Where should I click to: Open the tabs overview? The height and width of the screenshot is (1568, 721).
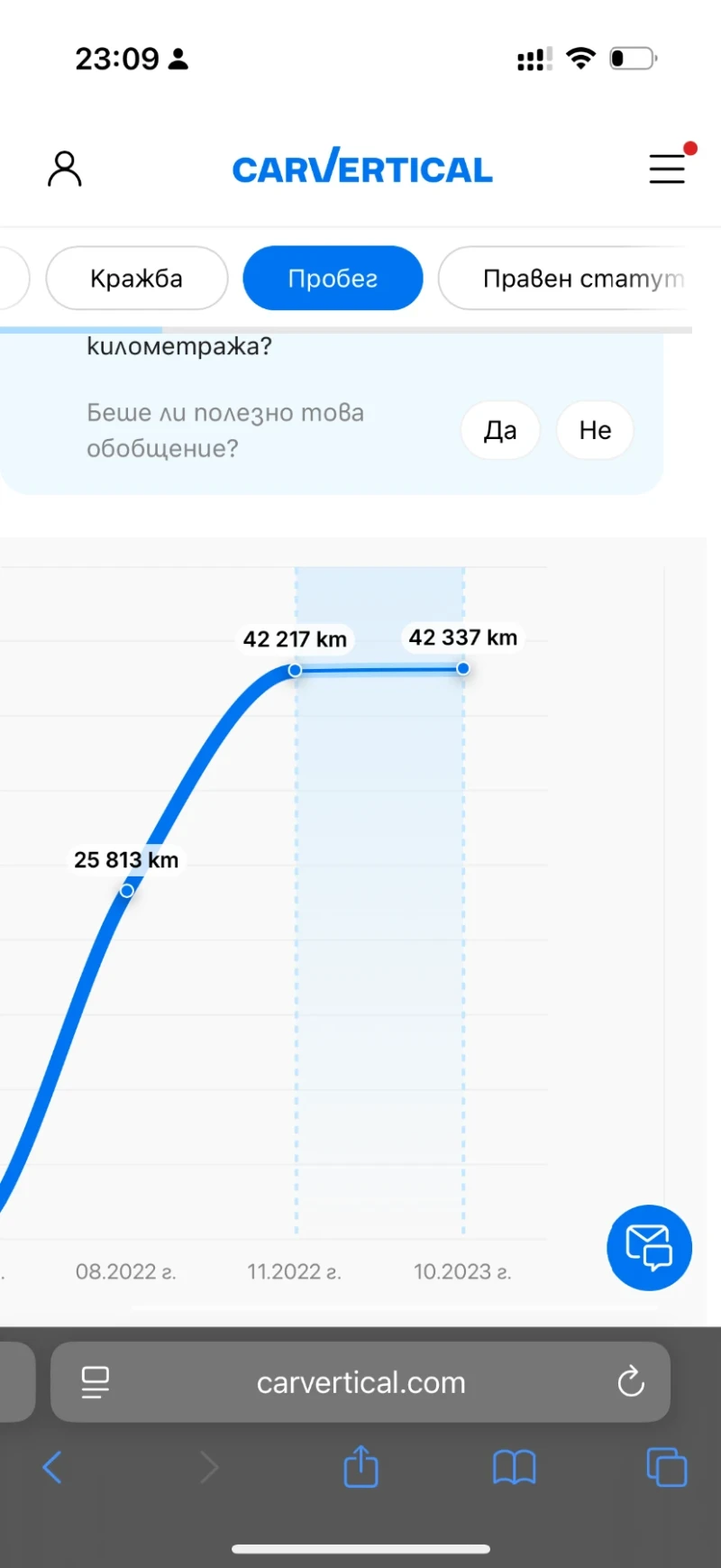667,1467
